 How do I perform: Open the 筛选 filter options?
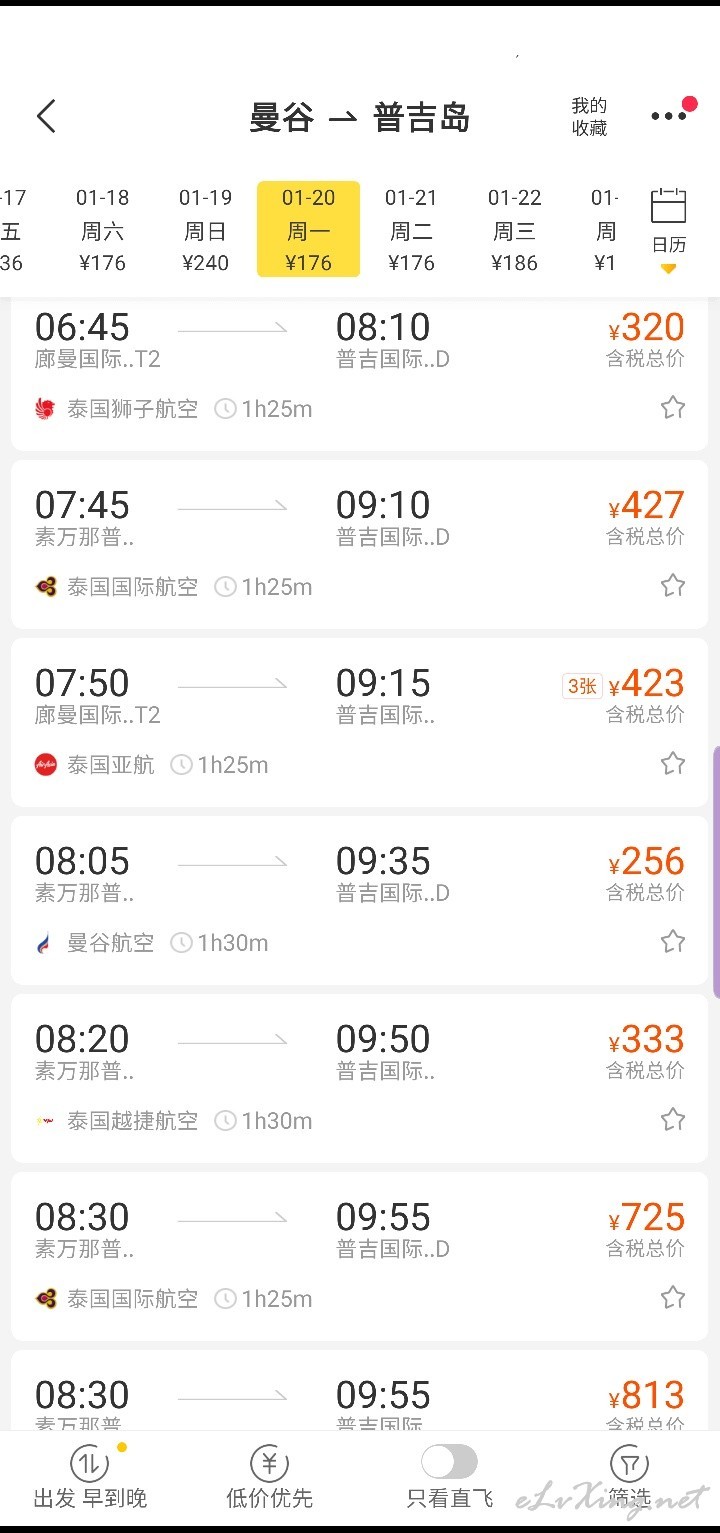click(x=629, y=1478)
